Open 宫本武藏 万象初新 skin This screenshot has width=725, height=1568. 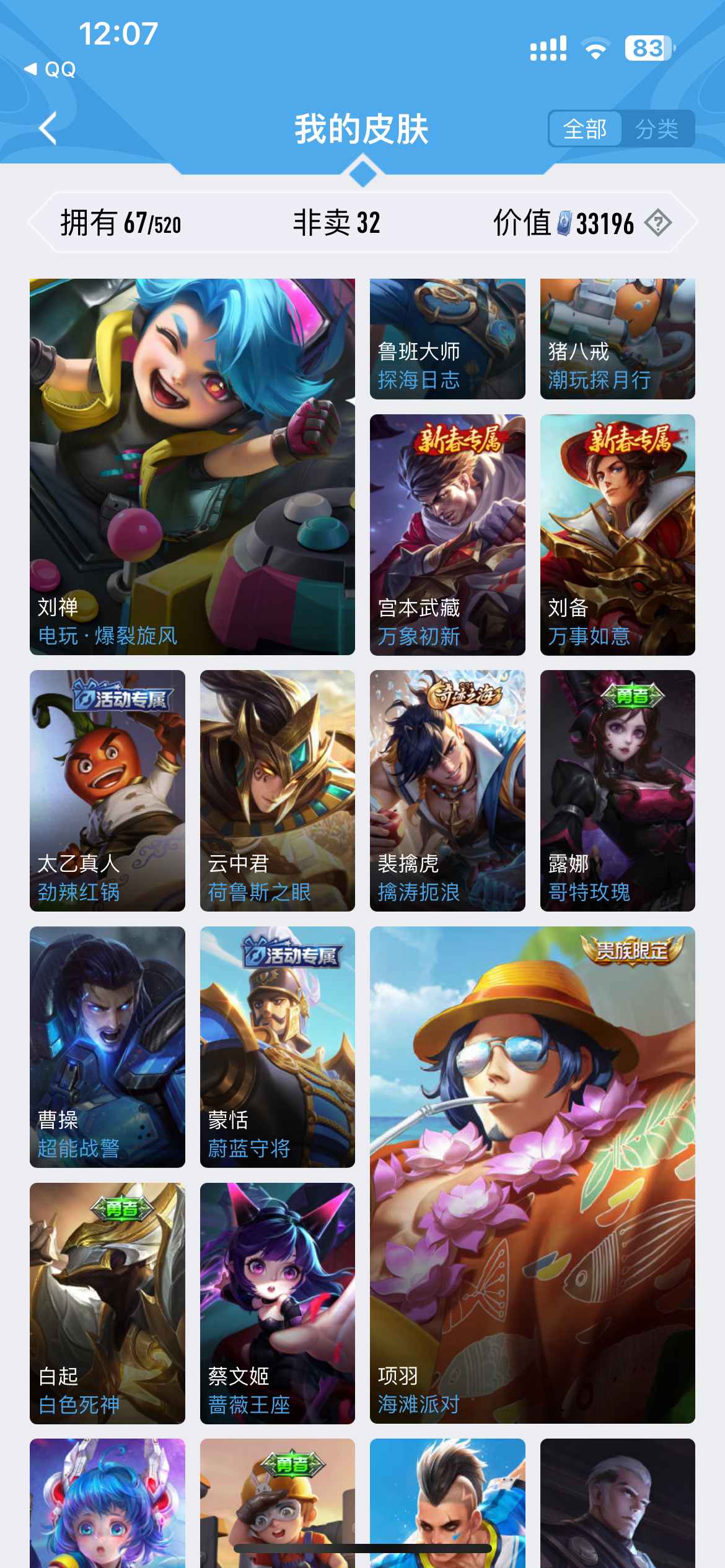pos(447,534)
